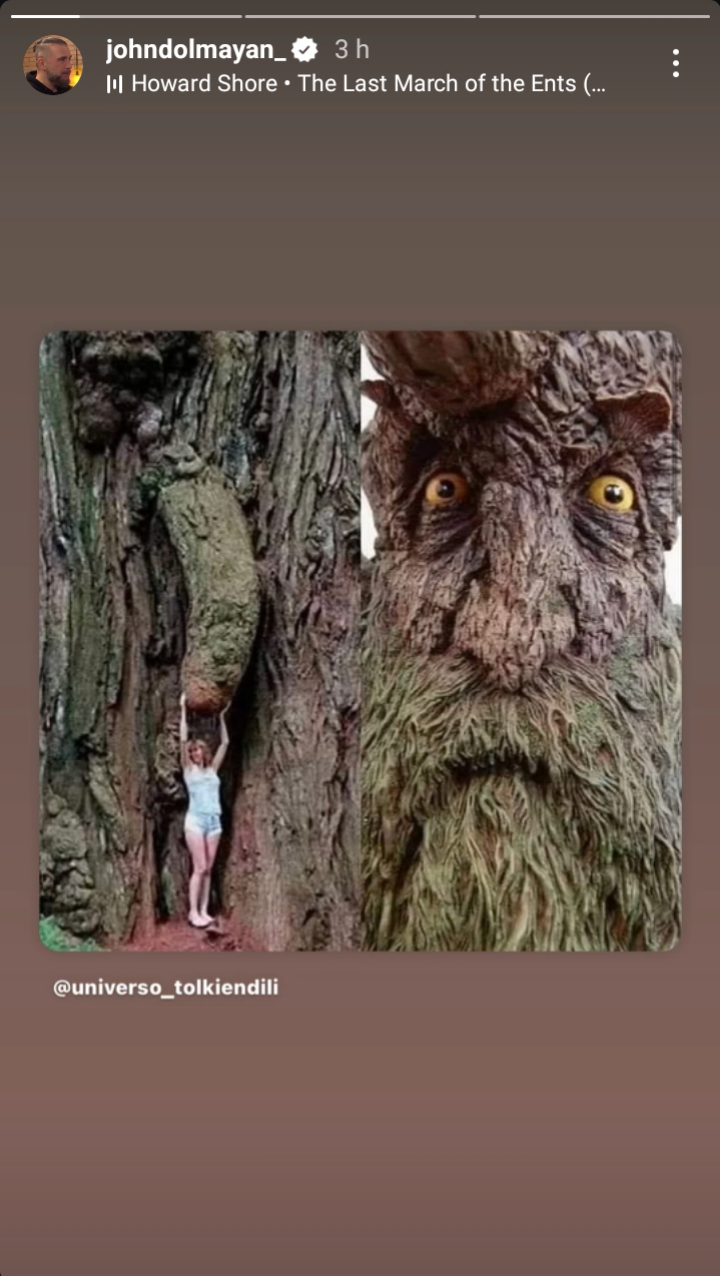Open the @universo_tolkiendili account mention
720x1276 pixels.
(x=166, y=988)
